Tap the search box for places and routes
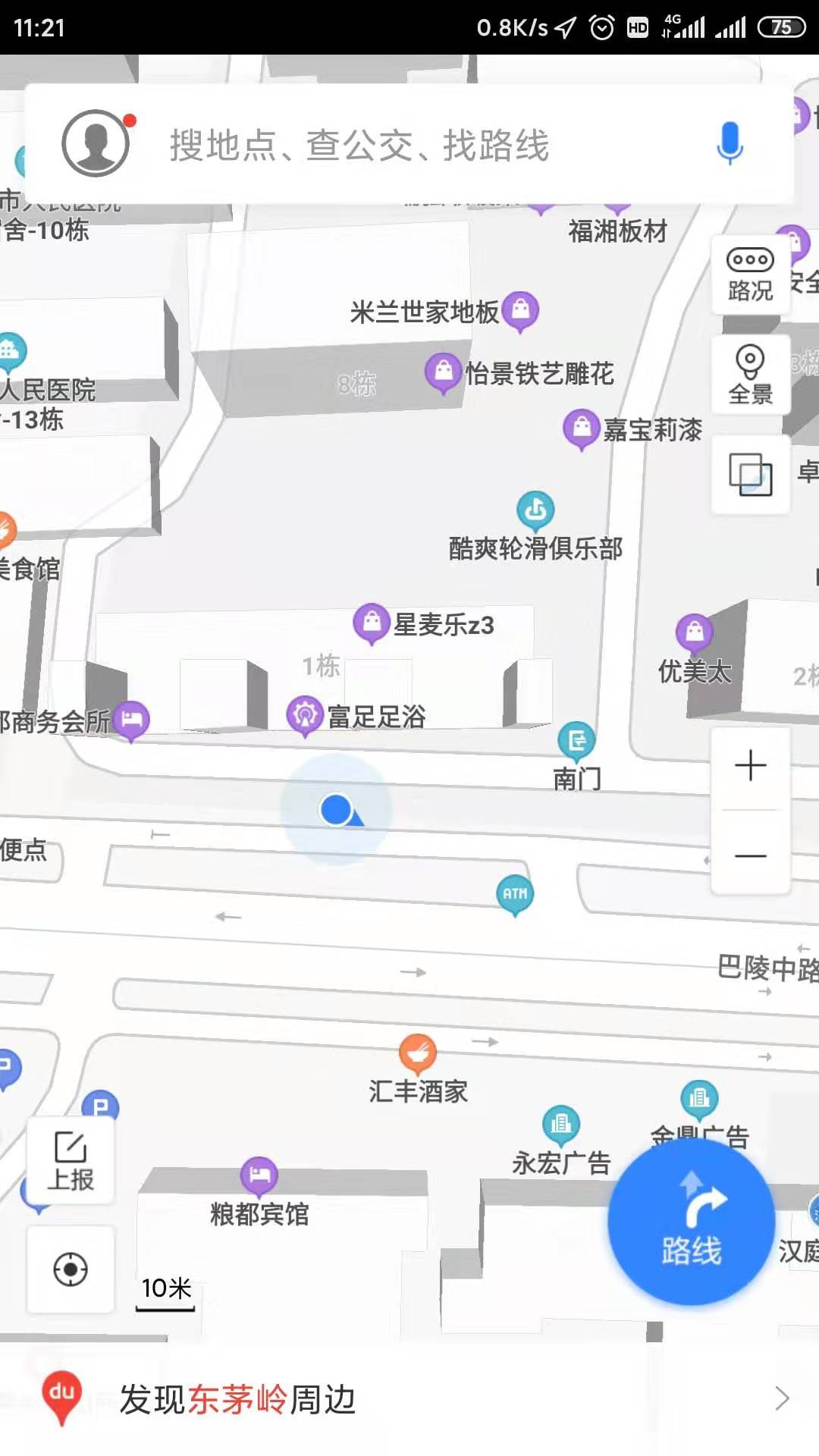 tap(425, 144)
